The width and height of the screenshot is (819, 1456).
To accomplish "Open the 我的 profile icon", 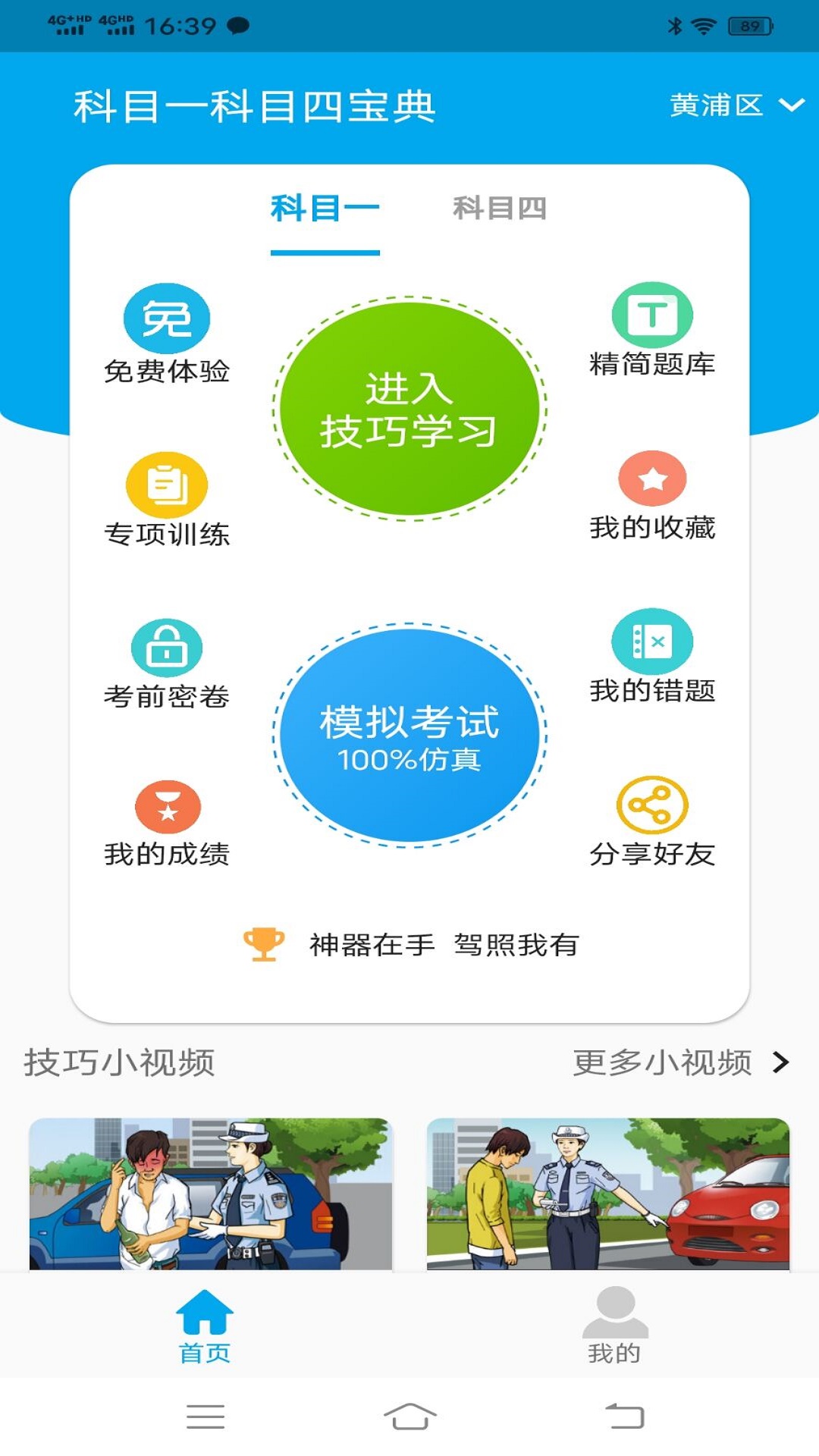I will [614, 1316].
